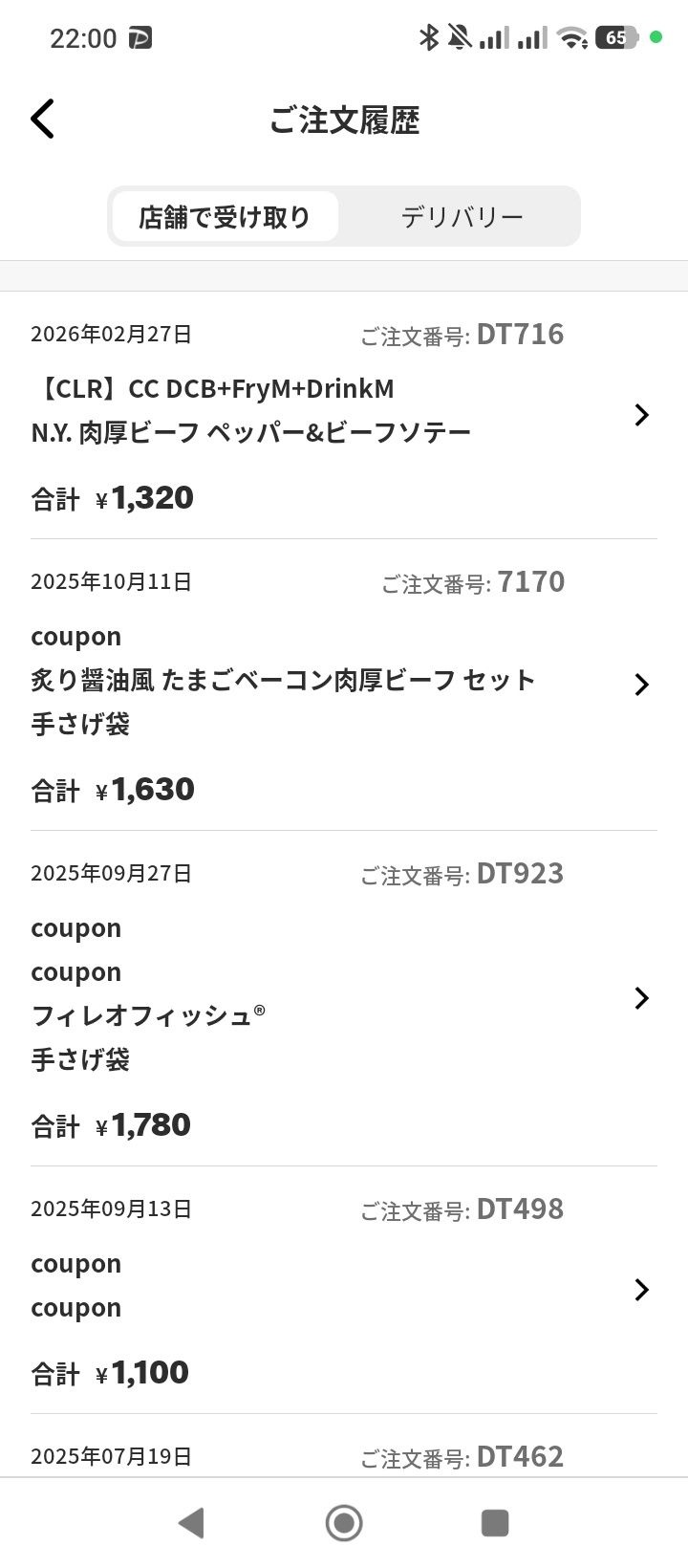Switch to the デリバリー tab
The height and width of the screenshot is (1568, 688).
point(462,217)
